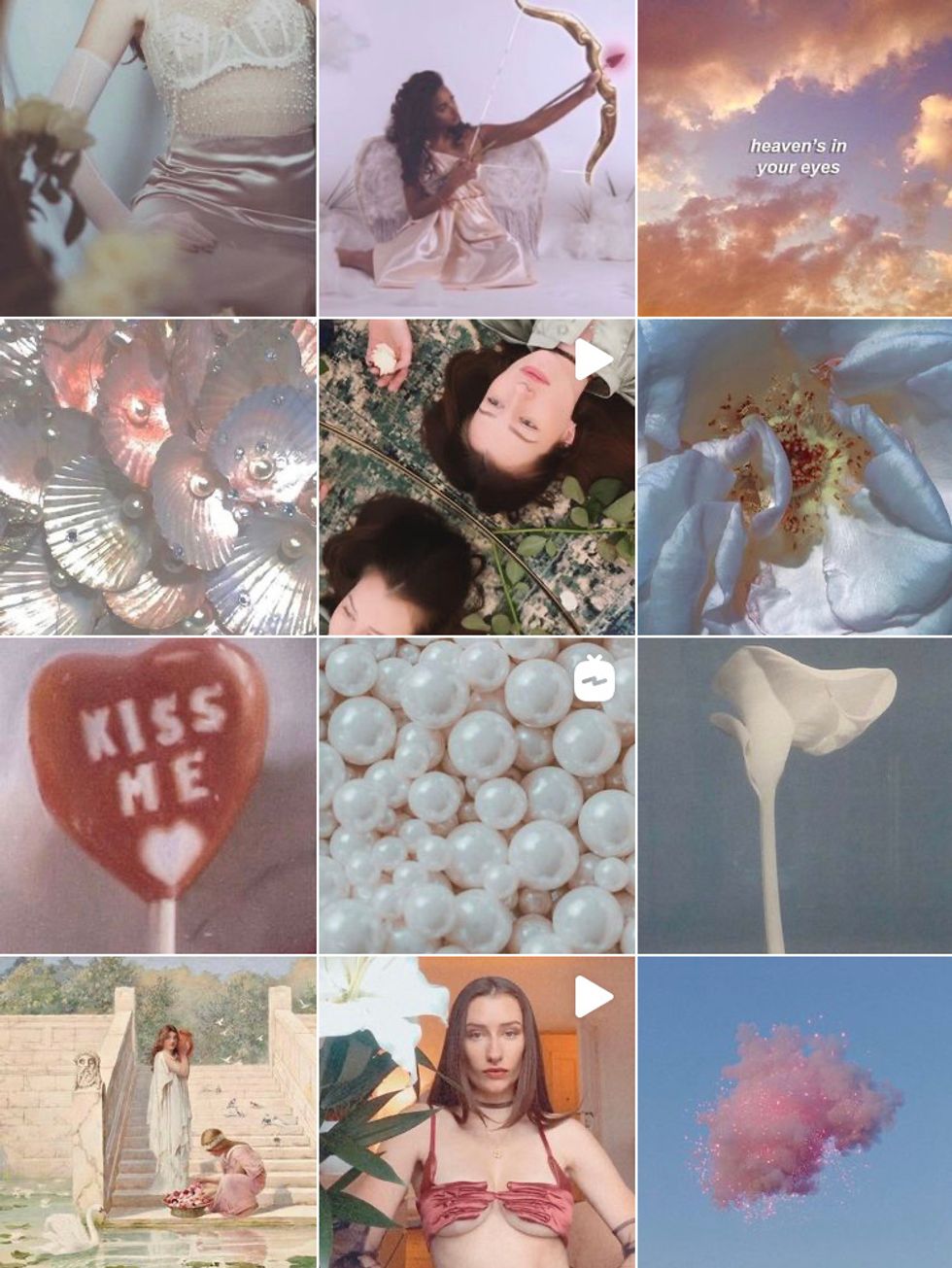Open the cupid with golden bow post
The width and height of the screenshot is (952, 1268).
click(x=477, y=157)
